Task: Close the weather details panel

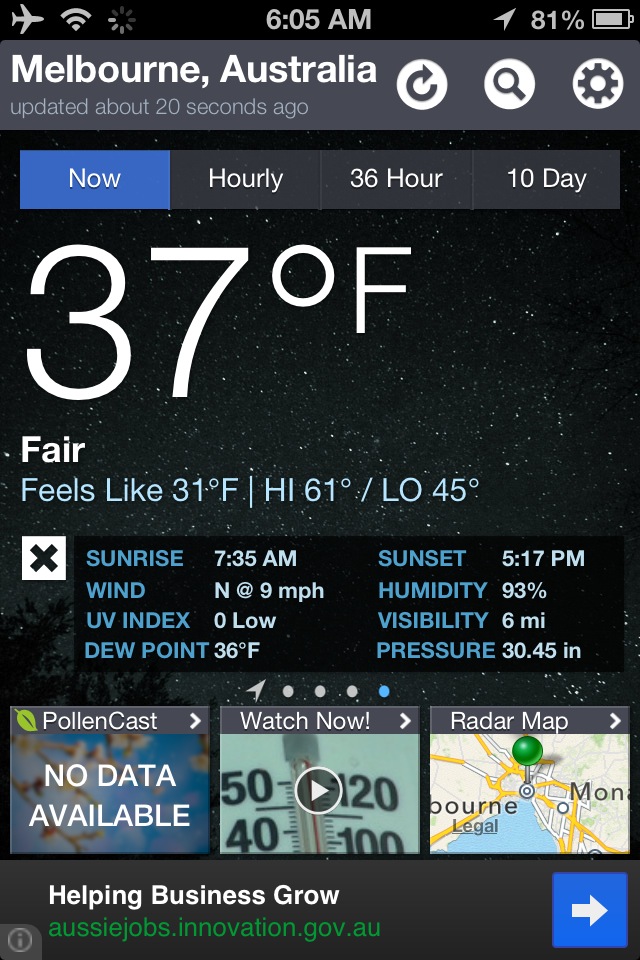Action: [44, 559]
